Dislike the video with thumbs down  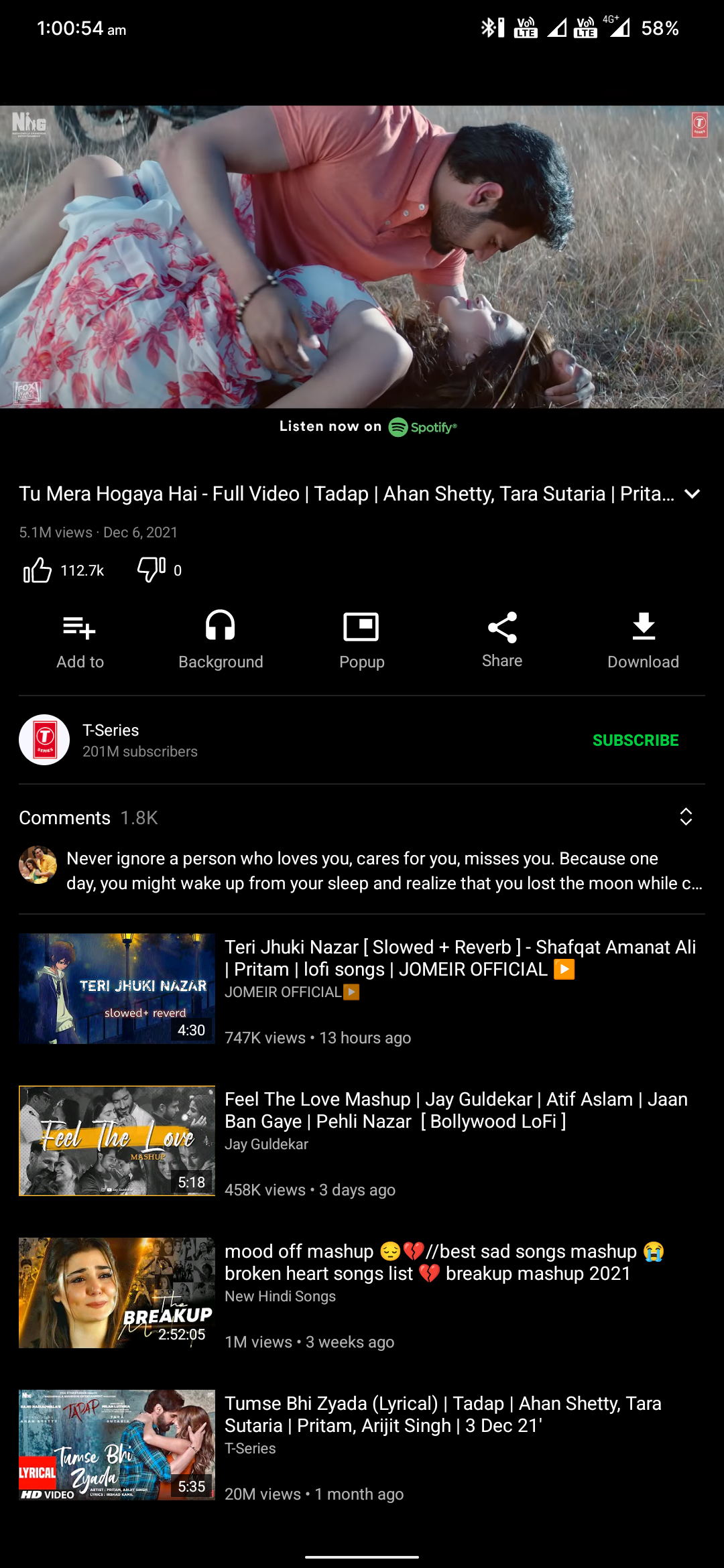point(152,570)
